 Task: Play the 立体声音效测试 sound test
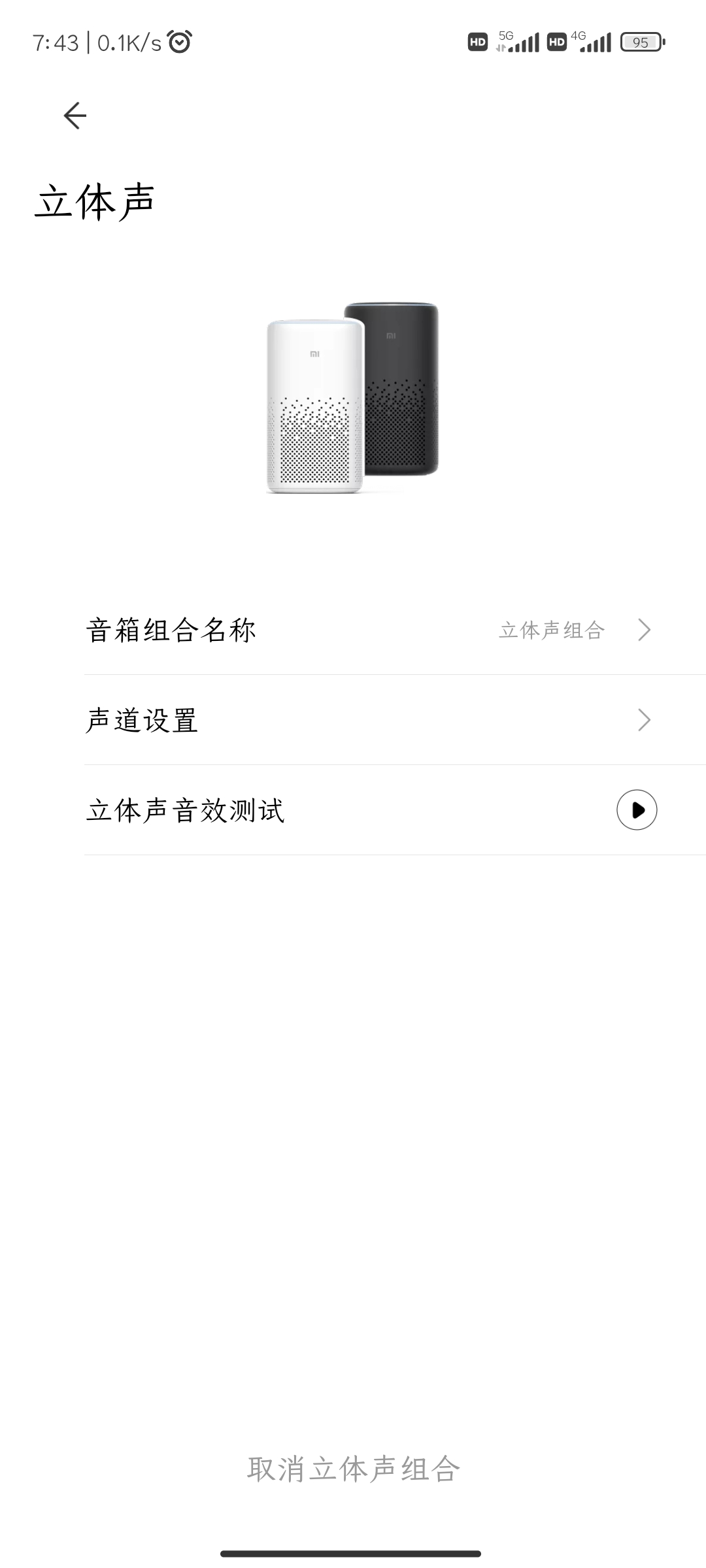pos(636,810)
